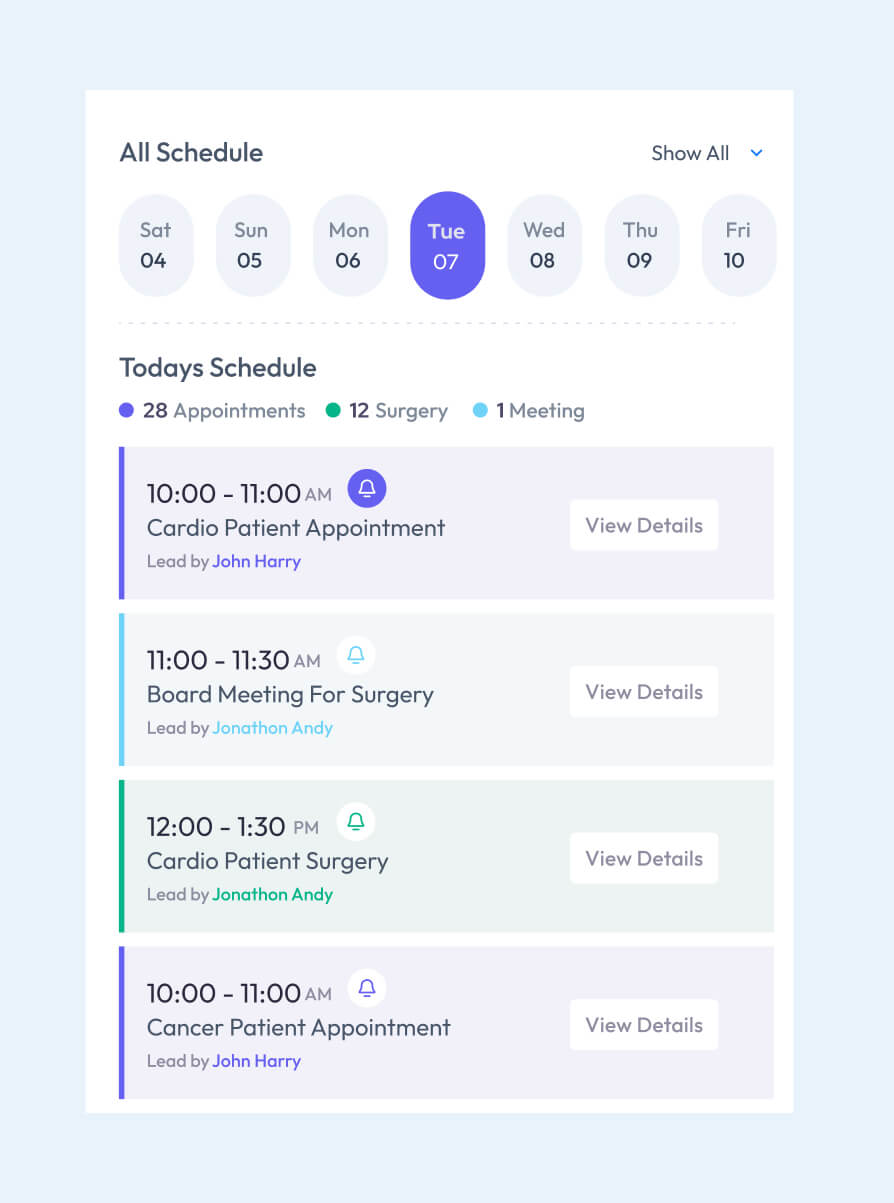Image resolution: width=894 pixels, height=1203 pixels.
Task: View details of Cancer Patient Appointment
Action: [644, 1025]
